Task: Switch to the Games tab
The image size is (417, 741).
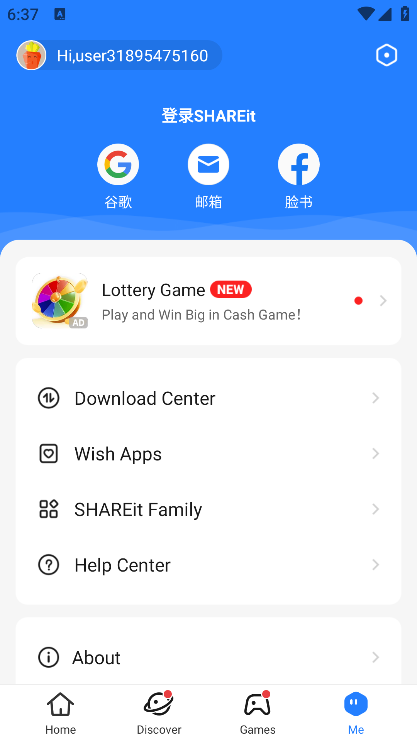Action: [258, 713]
